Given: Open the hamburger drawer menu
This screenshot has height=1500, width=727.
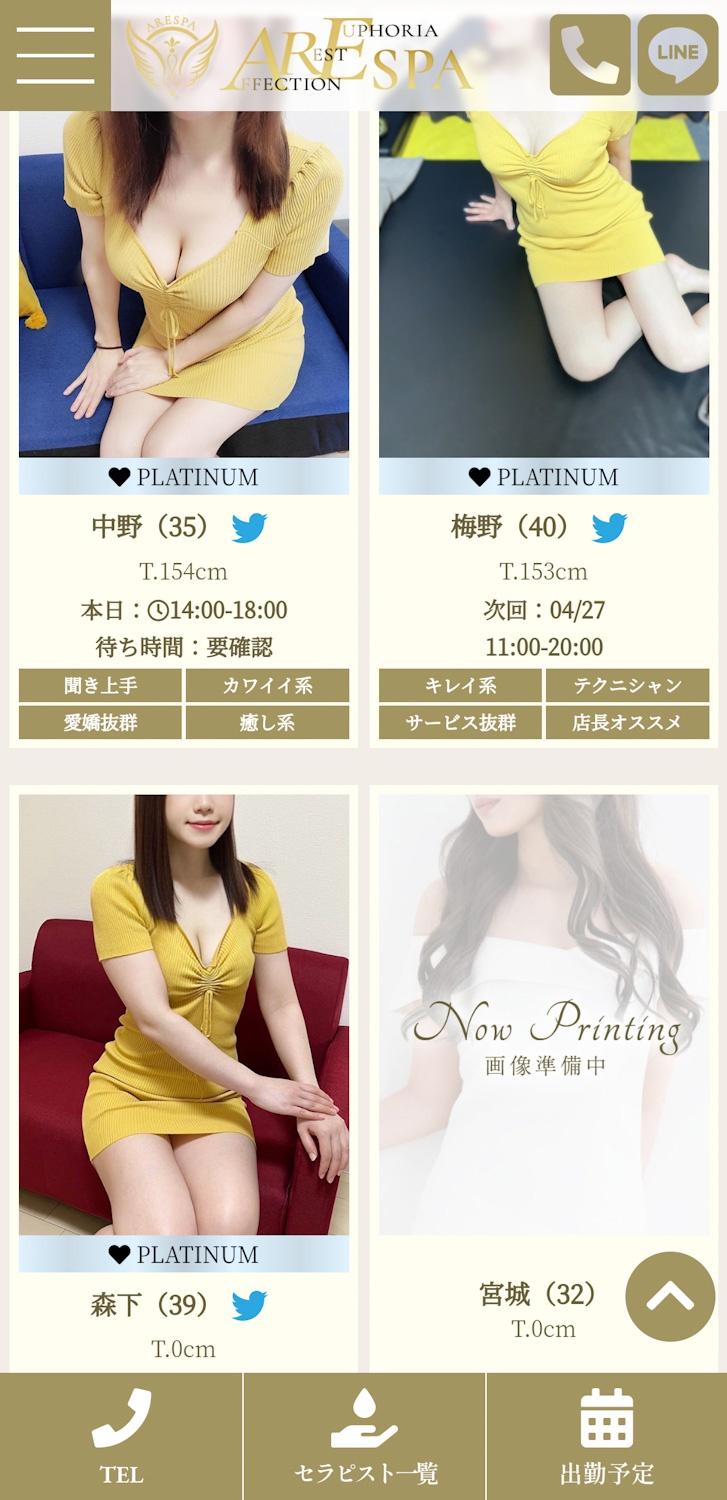Looking at the screenshot, I should point(55,55).
